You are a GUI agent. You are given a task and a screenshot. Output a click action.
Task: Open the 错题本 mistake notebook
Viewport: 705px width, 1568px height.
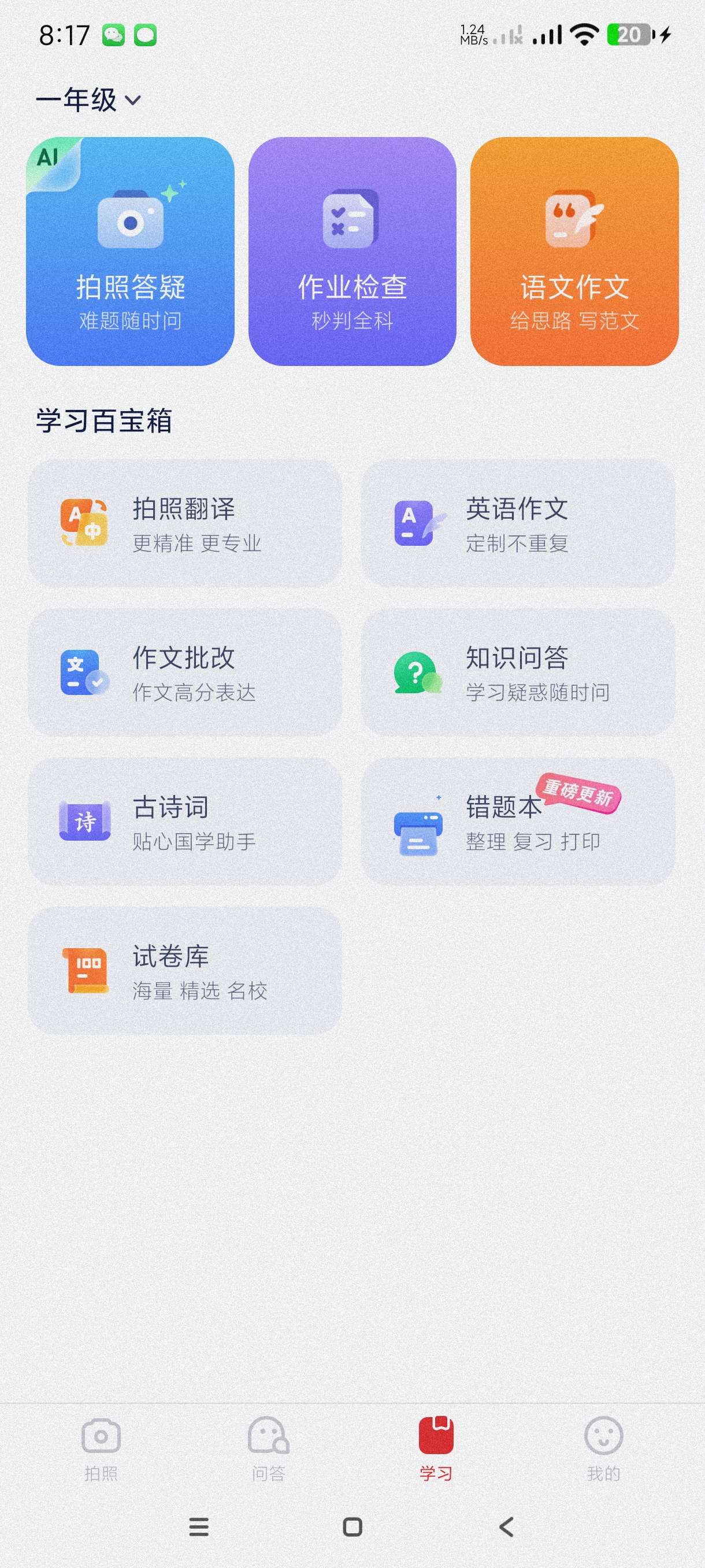518,822
